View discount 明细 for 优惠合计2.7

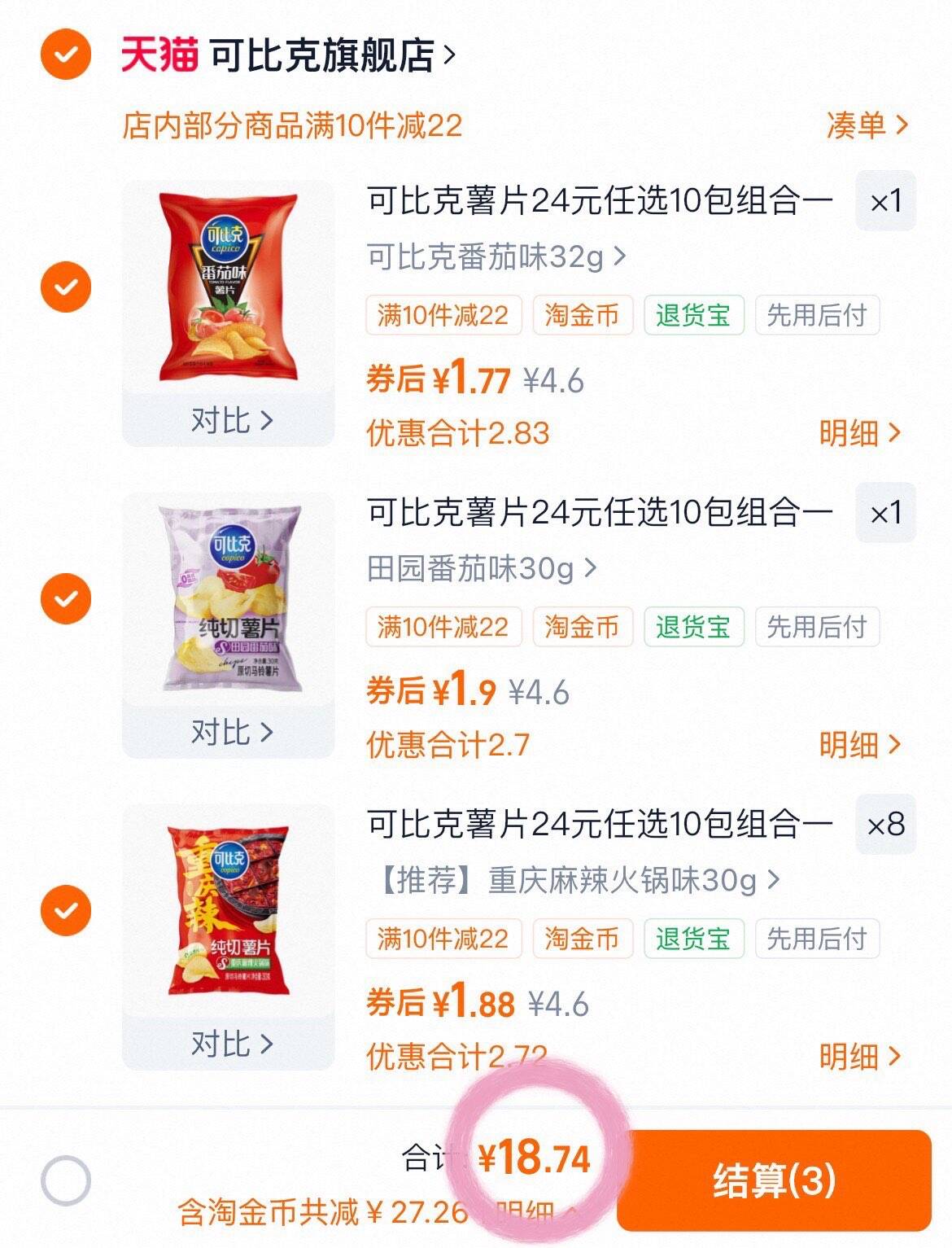tap(859, 745)
